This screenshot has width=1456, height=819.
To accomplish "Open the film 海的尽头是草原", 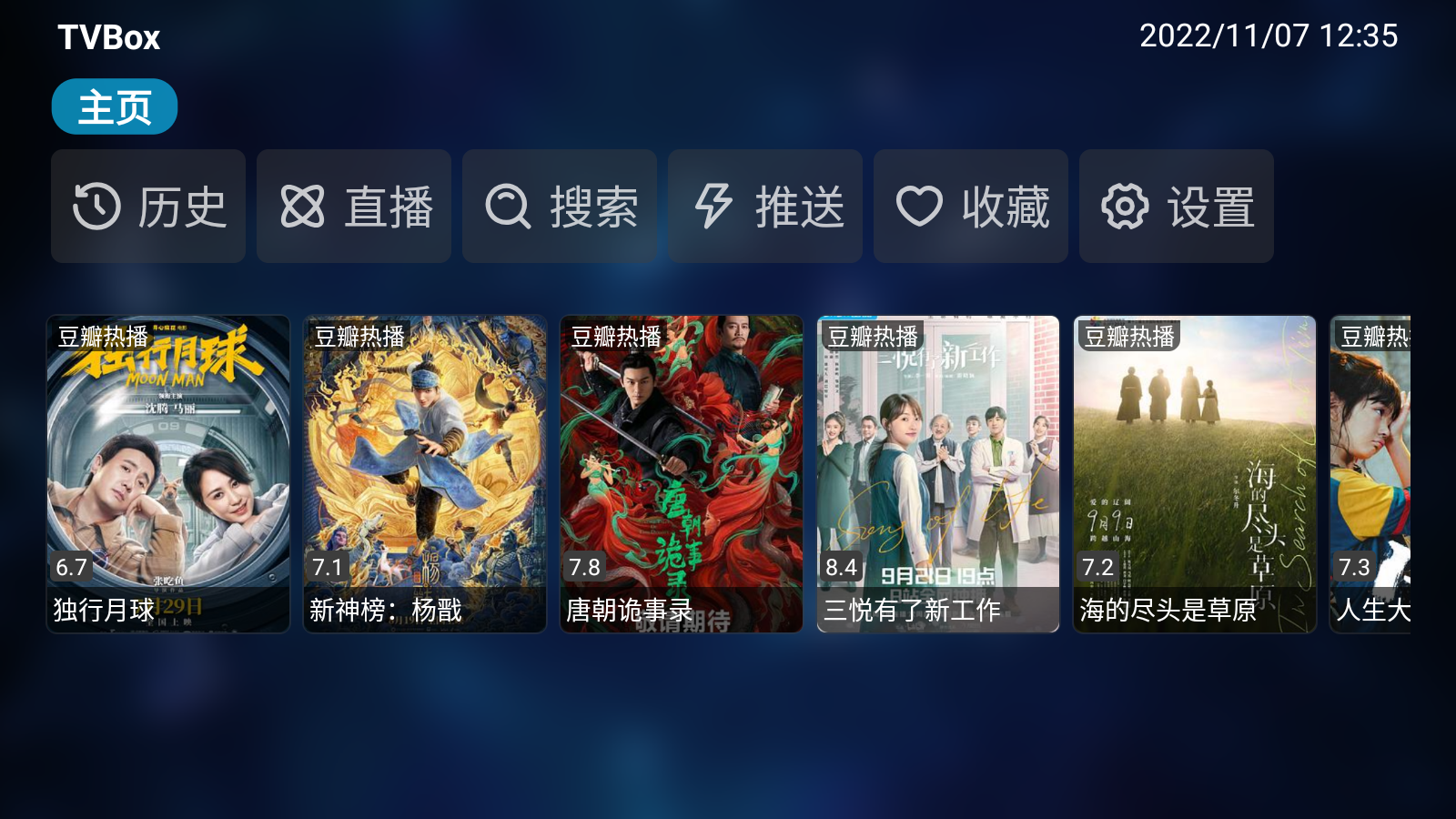I will pyautogui.click(x=1195, y=473).
